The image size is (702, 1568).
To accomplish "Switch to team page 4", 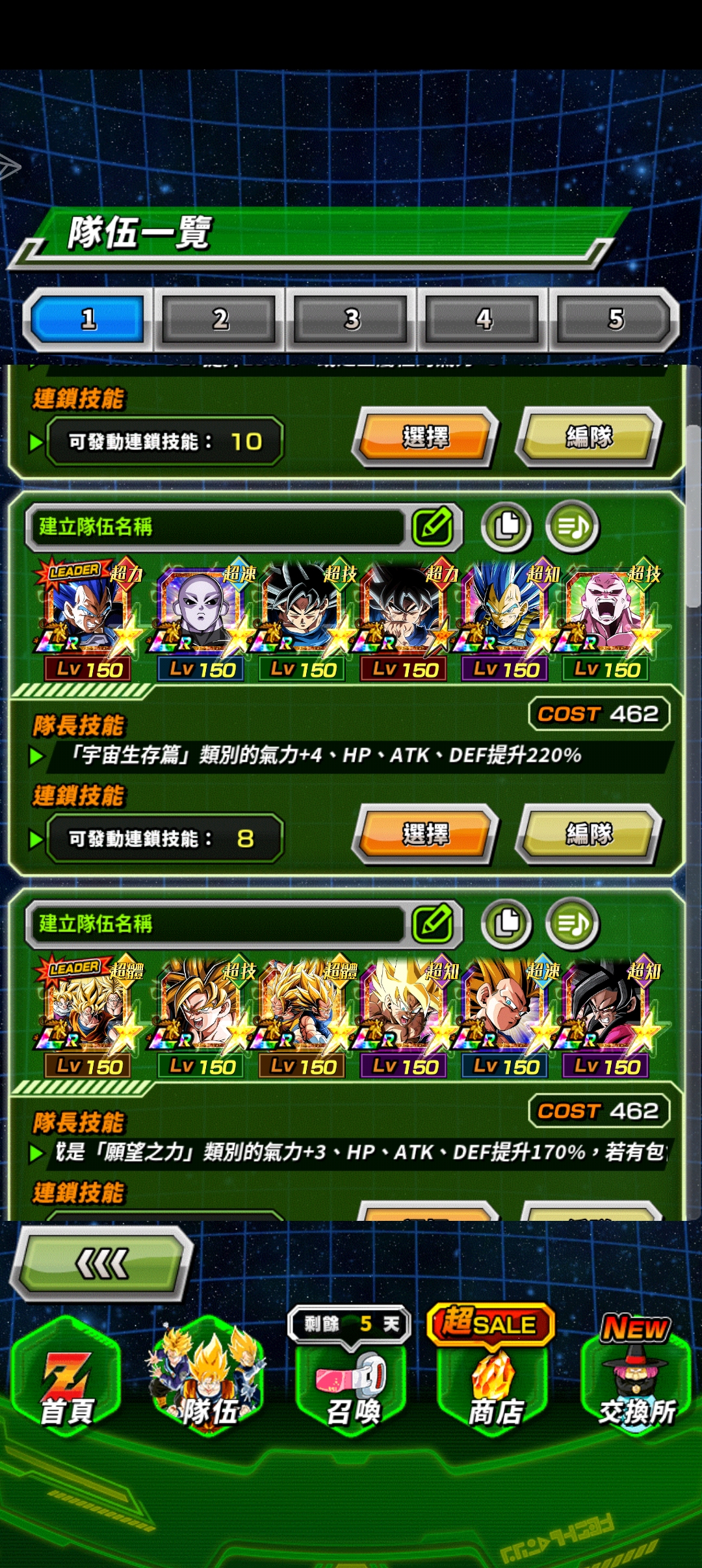I will coord(484,319).
